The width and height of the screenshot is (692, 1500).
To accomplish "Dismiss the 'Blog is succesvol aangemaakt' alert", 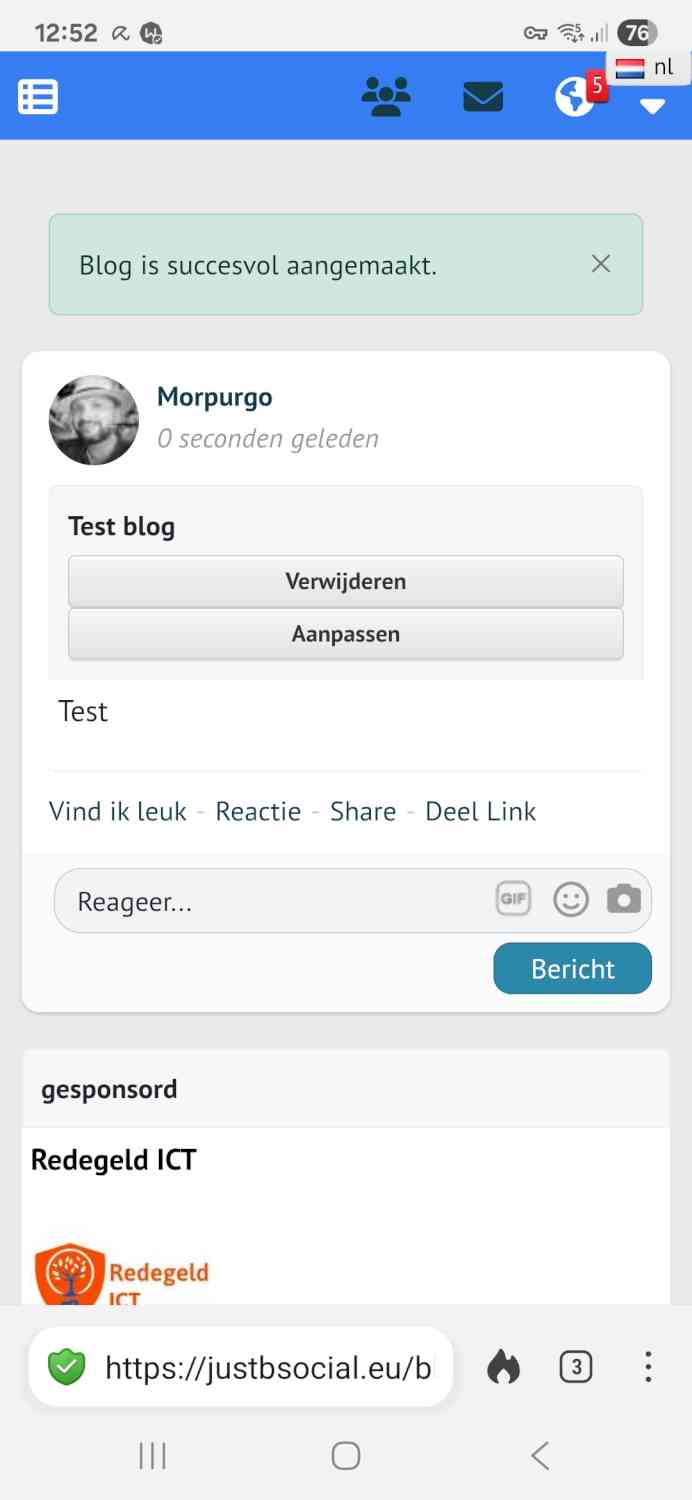I will pyautogui.click(x=601, y=264).
